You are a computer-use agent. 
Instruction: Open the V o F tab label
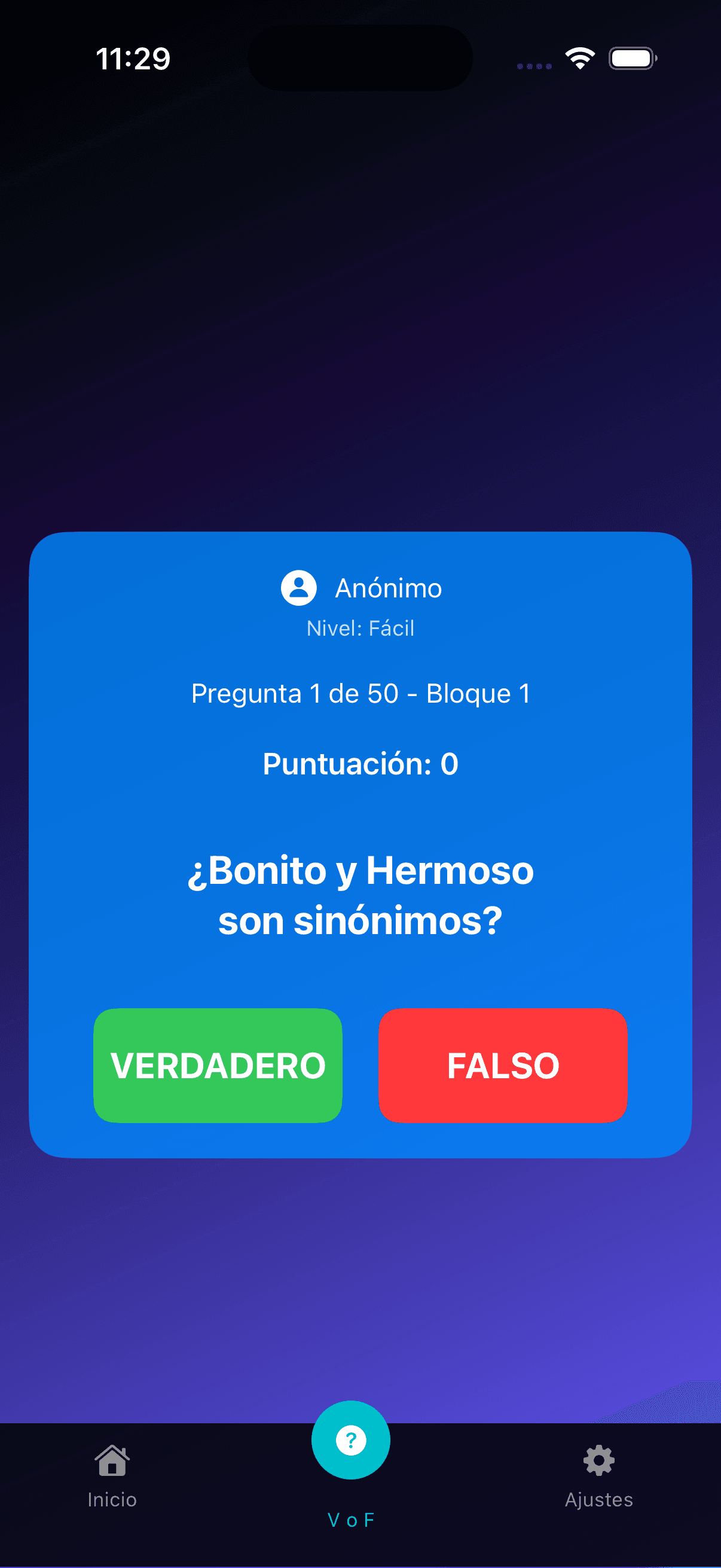tap(350, 1520)
